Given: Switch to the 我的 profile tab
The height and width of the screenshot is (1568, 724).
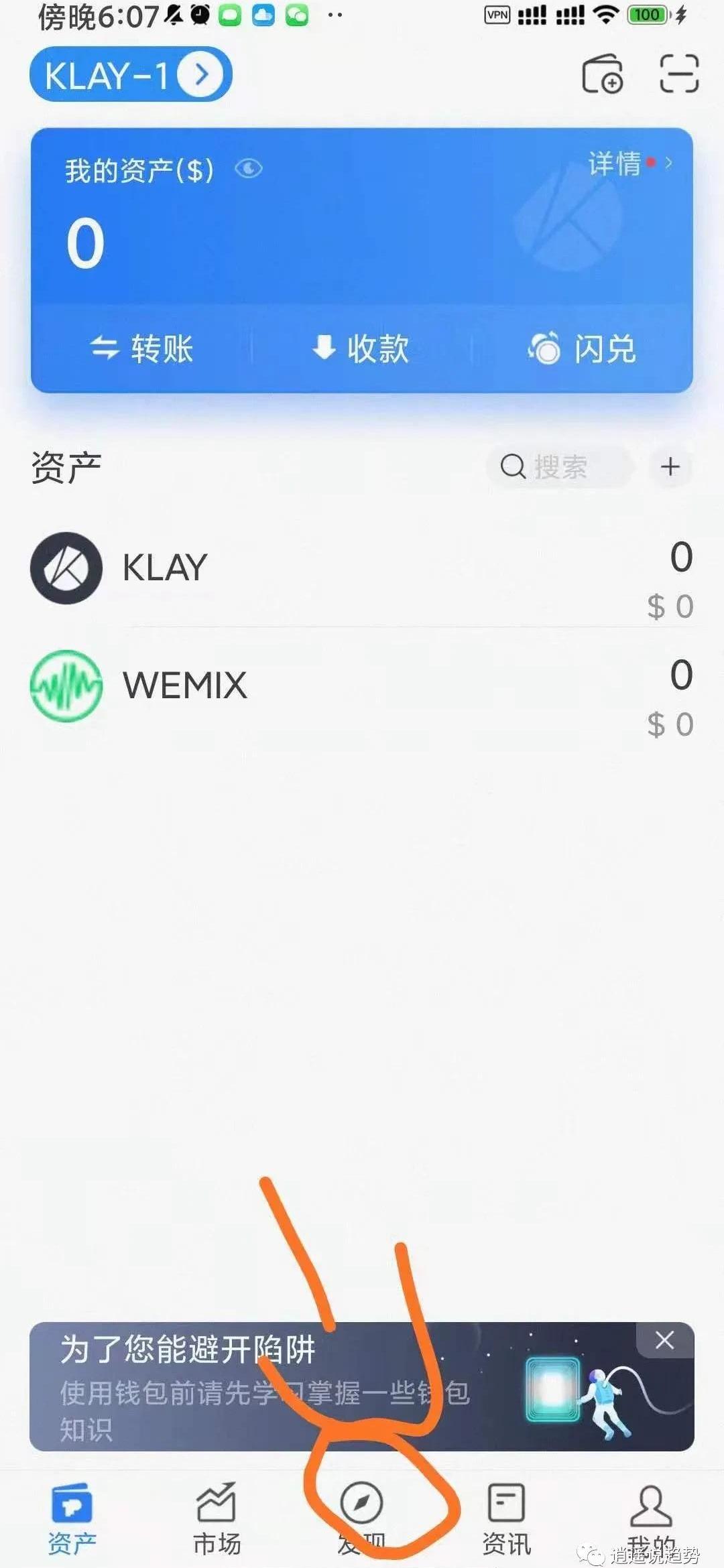Looking at the screenshot, I should [651, 1514].
